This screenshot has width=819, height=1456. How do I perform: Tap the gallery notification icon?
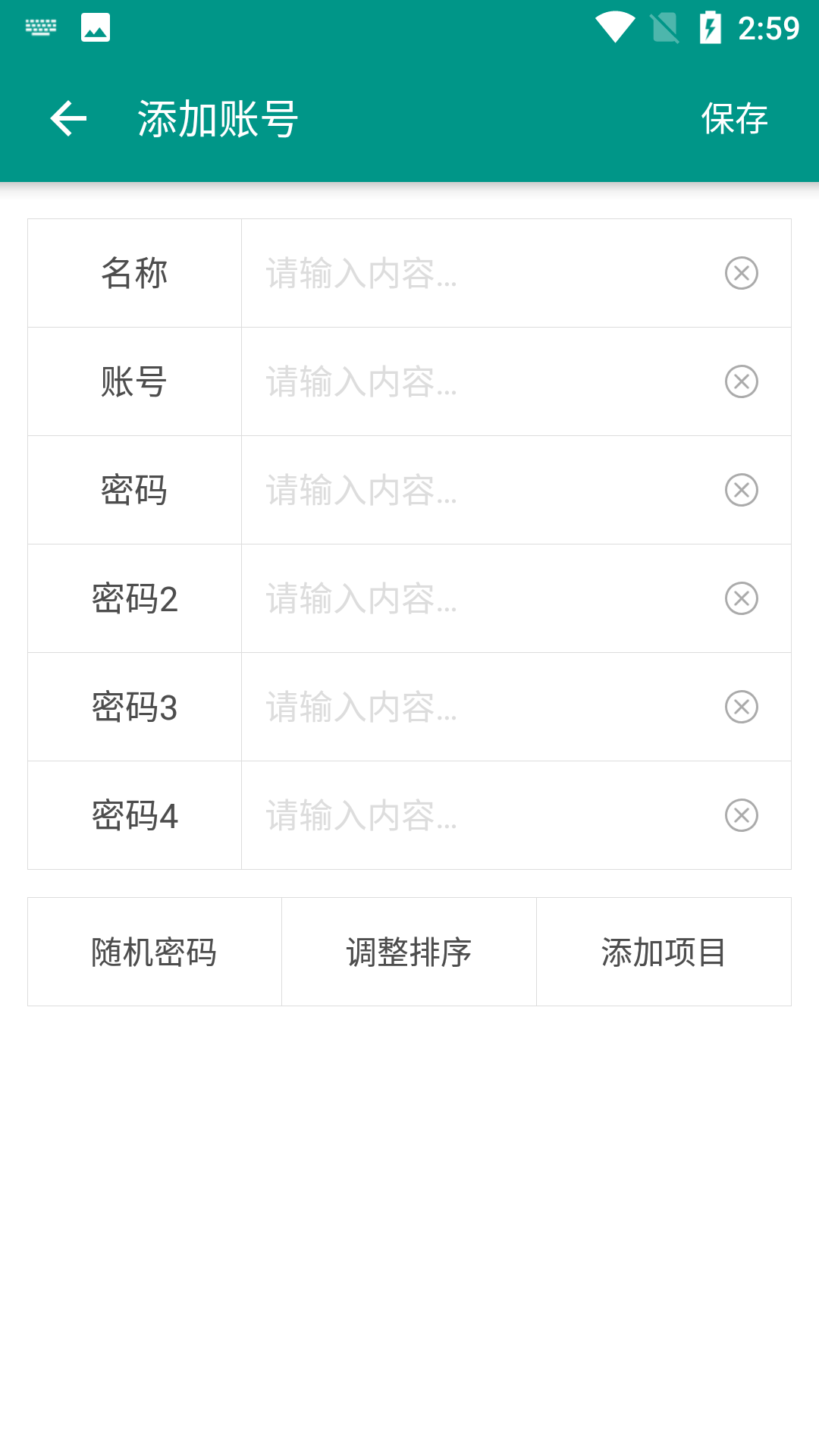96,27
